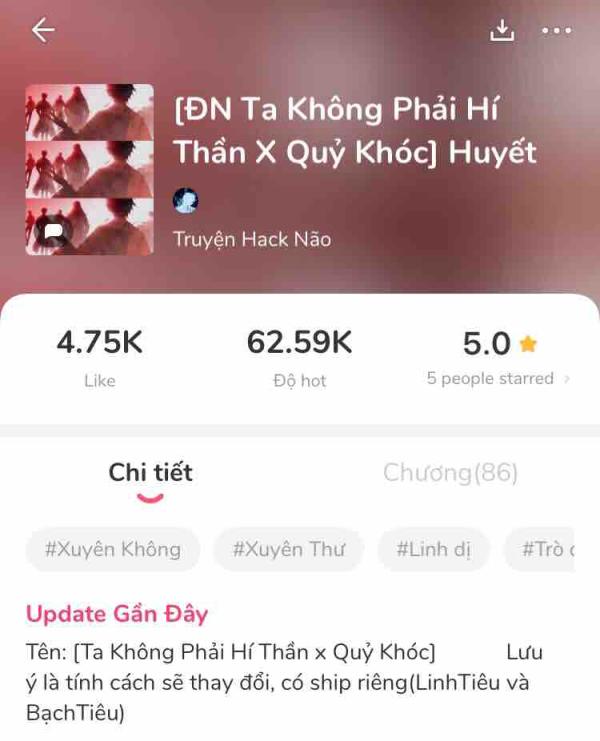The height and width of the screenshot is (741, 600).
Task: Select the #Linh dị tag
Action: click(x=434, y=549)
